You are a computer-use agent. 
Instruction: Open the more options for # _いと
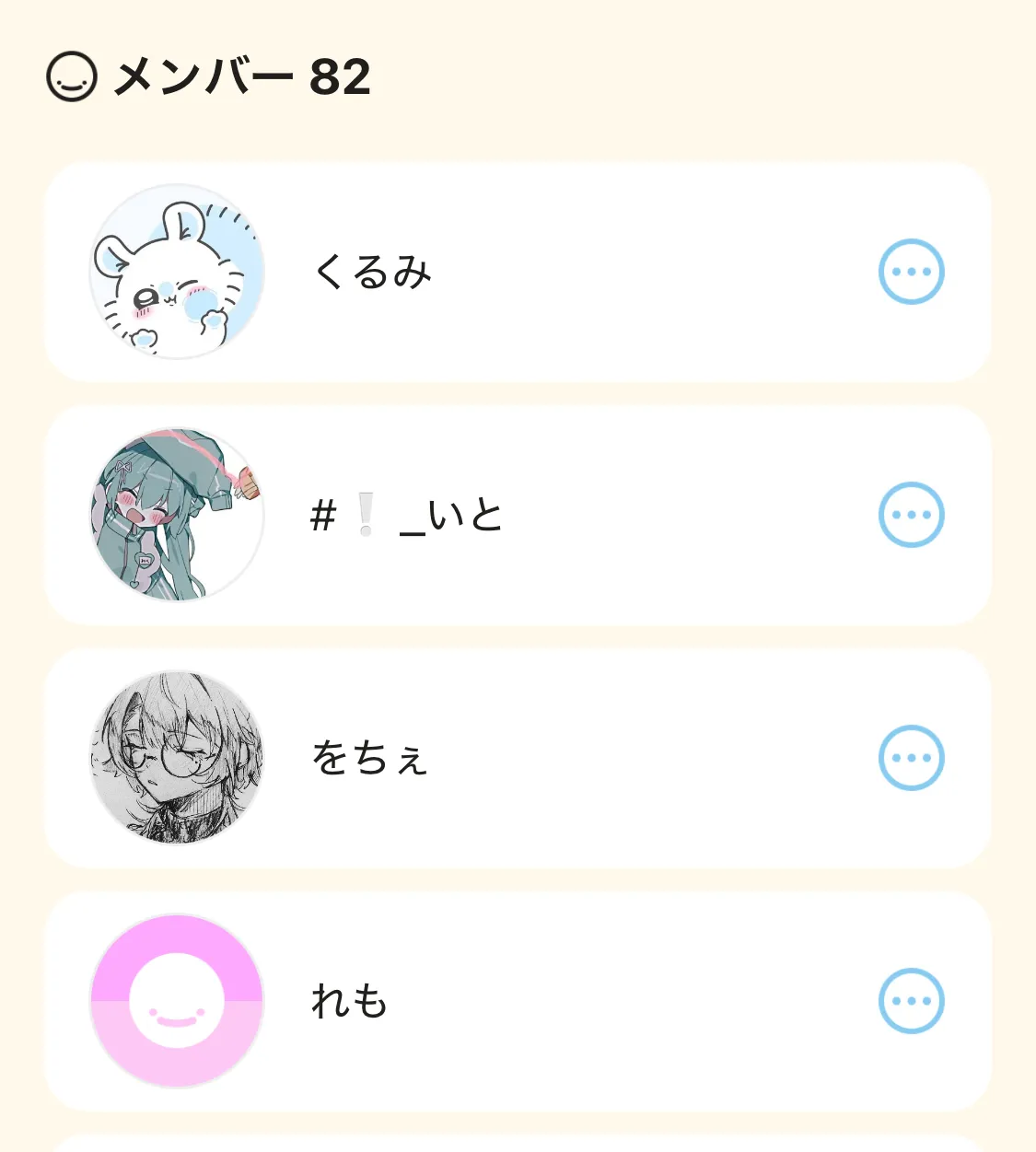pyautogui.click(x=911, y=515)
